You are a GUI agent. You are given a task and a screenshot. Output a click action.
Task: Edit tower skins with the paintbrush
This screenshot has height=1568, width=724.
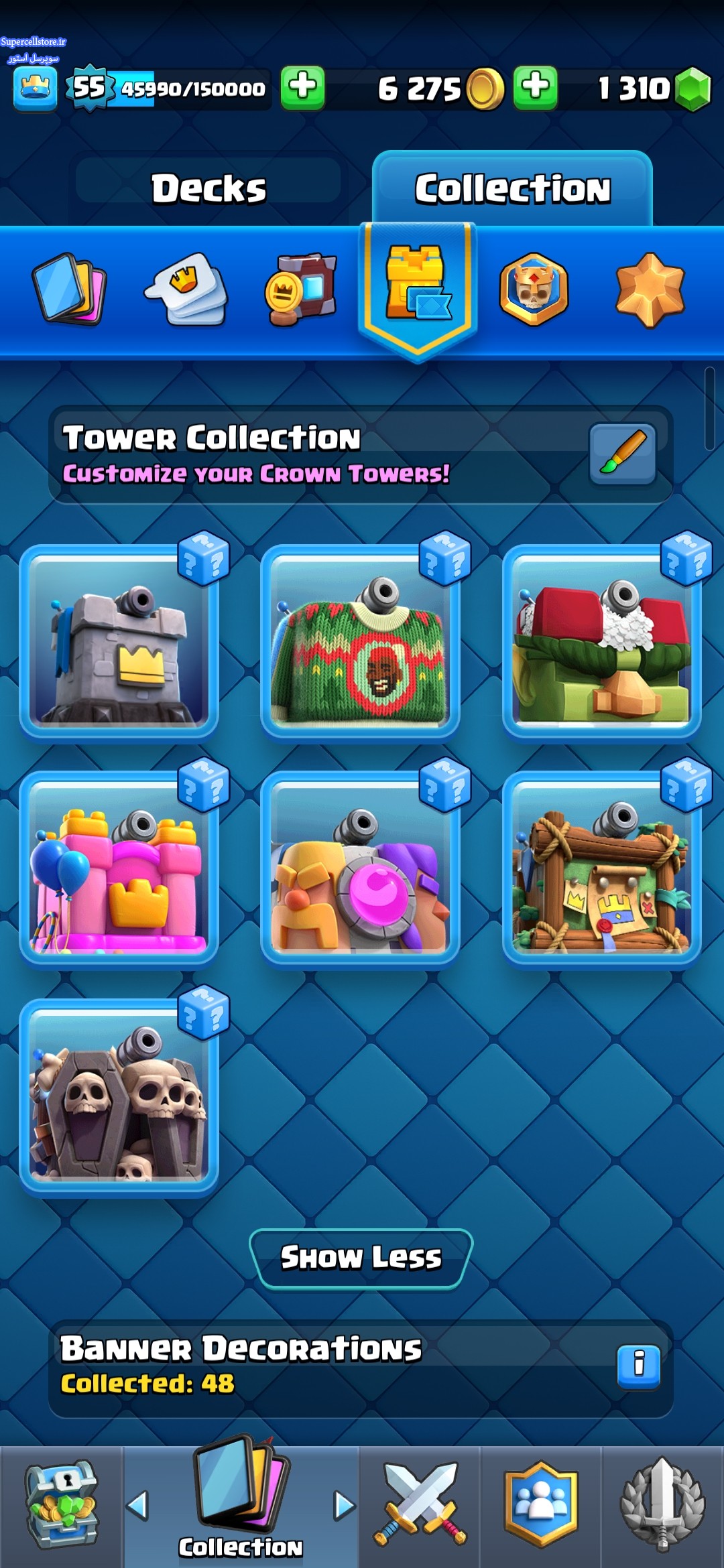coord(622,454)
